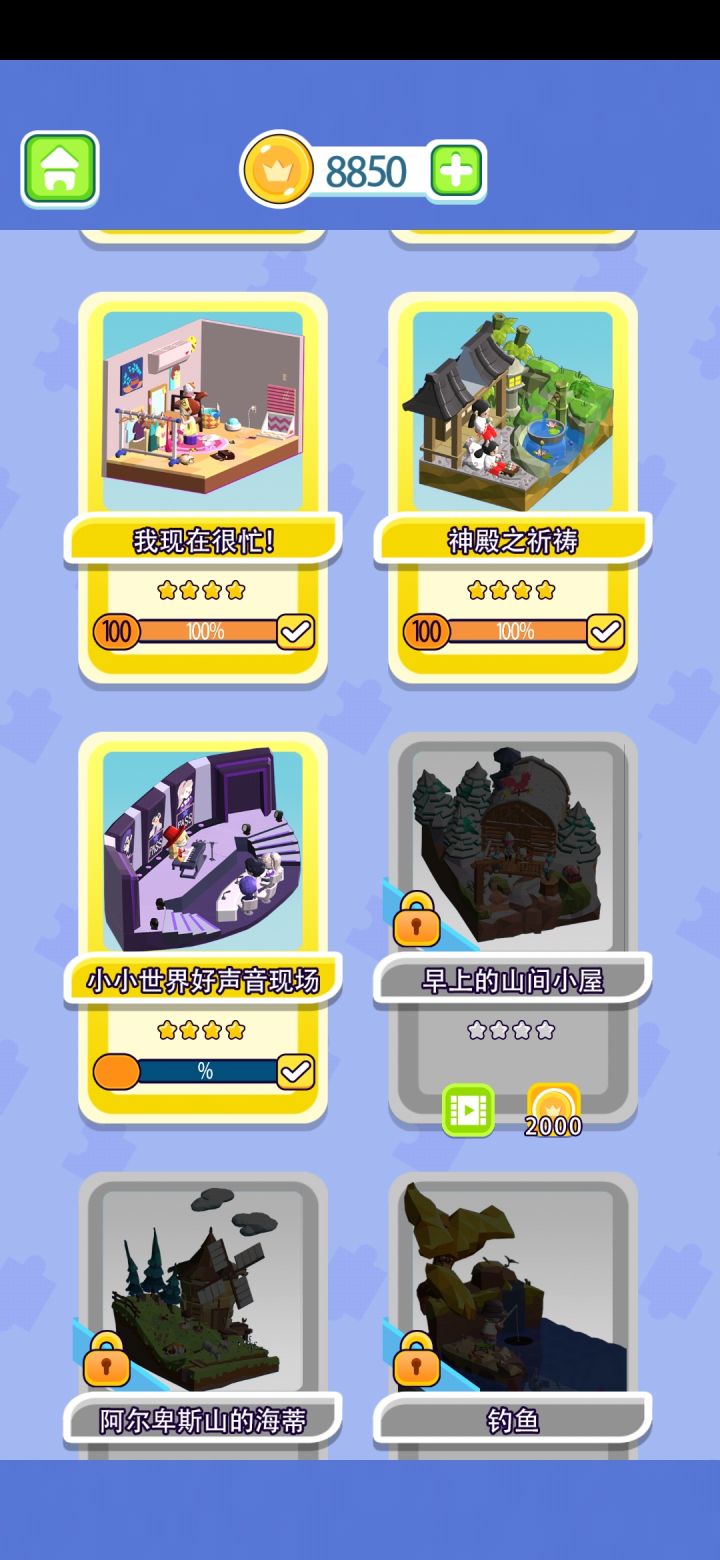Click the gold coin crown icon

277,171
